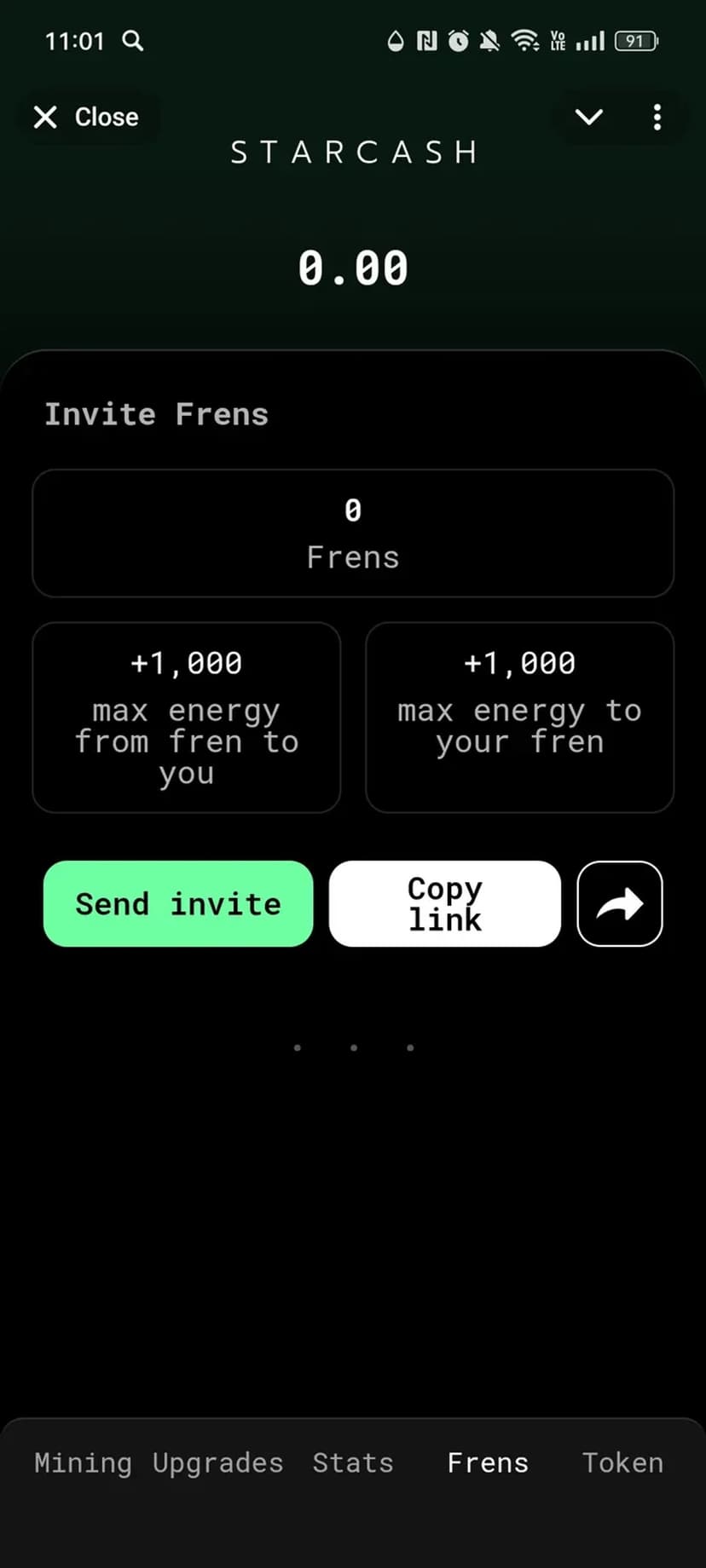Screen dimensions: 706x1568
Task: Open the Stats tab
Action: click(x=352, y=1462)
